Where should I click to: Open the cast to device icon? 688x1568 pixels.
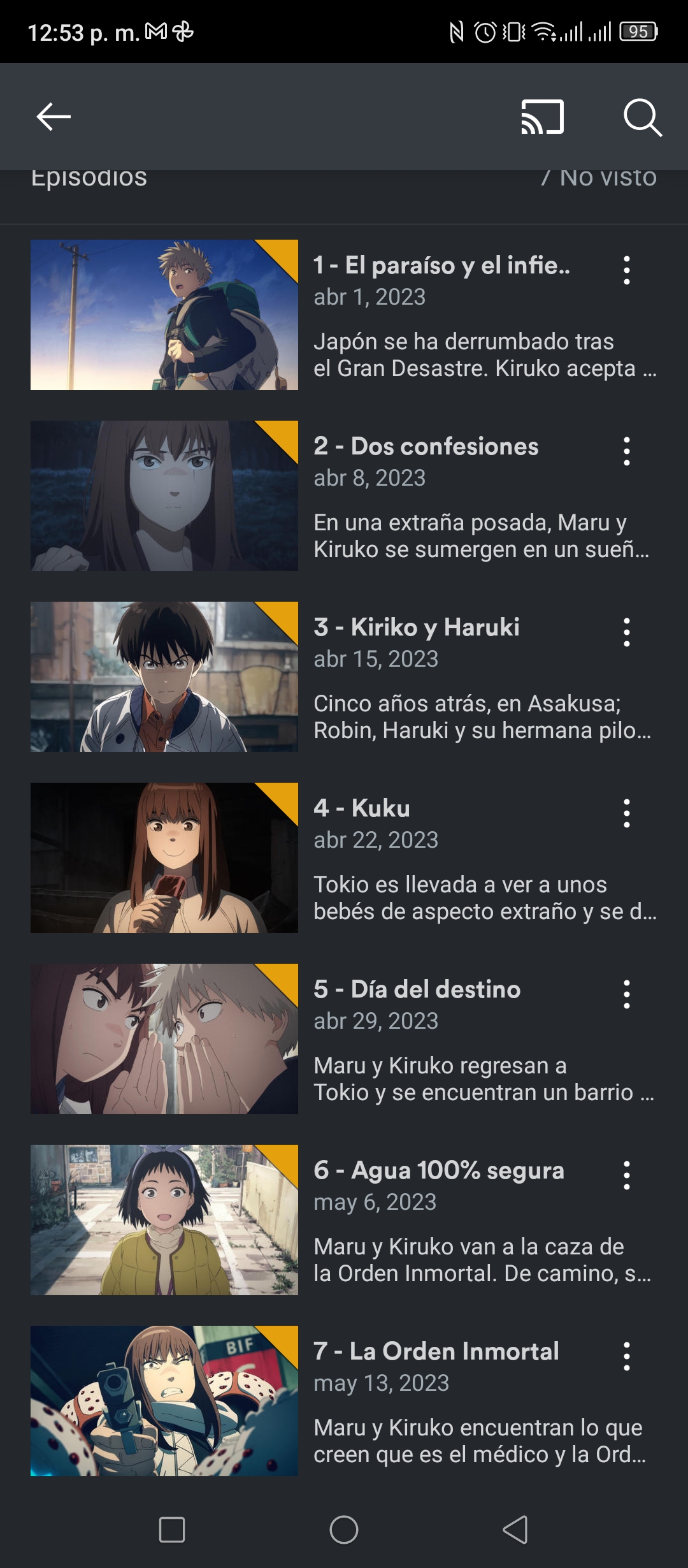(543, 117)
